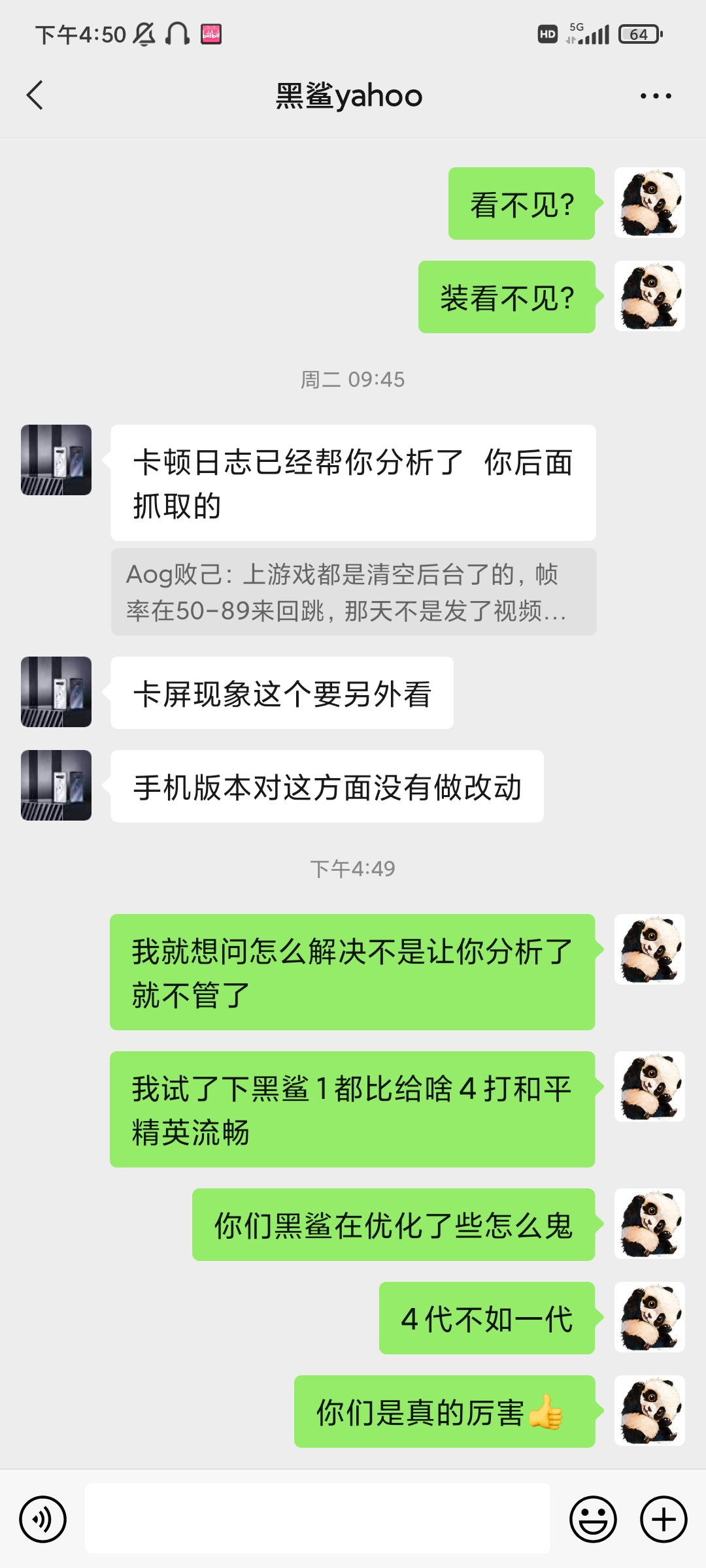
Task: View 黑鲨yahoo's profile beside 卡屏现象这个要另外看
Action: pos(56,692)
